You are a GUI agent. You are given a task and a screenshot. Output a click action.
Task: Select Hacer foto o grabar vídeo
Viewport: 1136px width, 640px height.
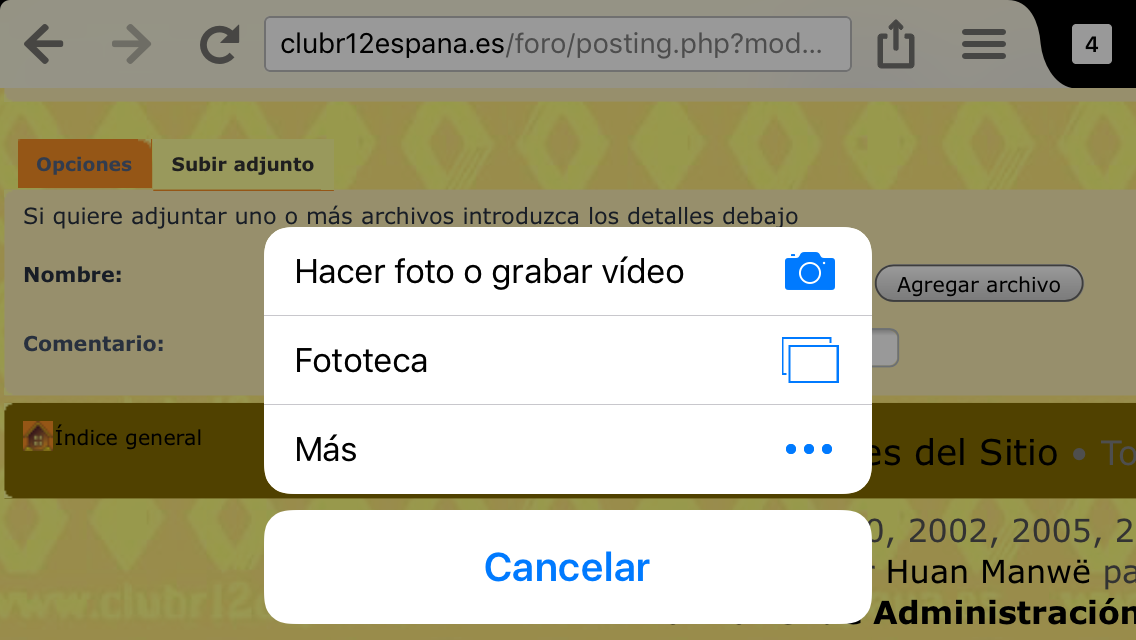pos(566,272)
